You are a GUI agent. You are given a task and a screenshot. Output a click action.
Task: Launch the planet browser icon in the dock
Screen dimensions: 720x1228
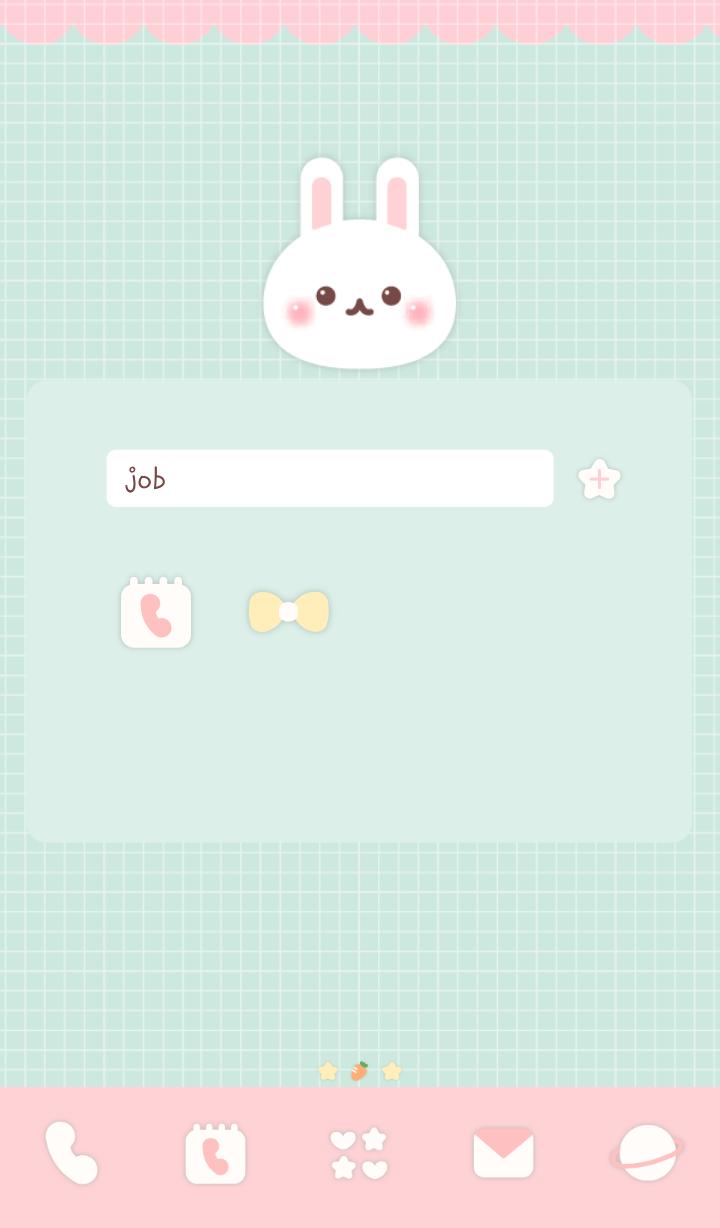coord(647,1153)
